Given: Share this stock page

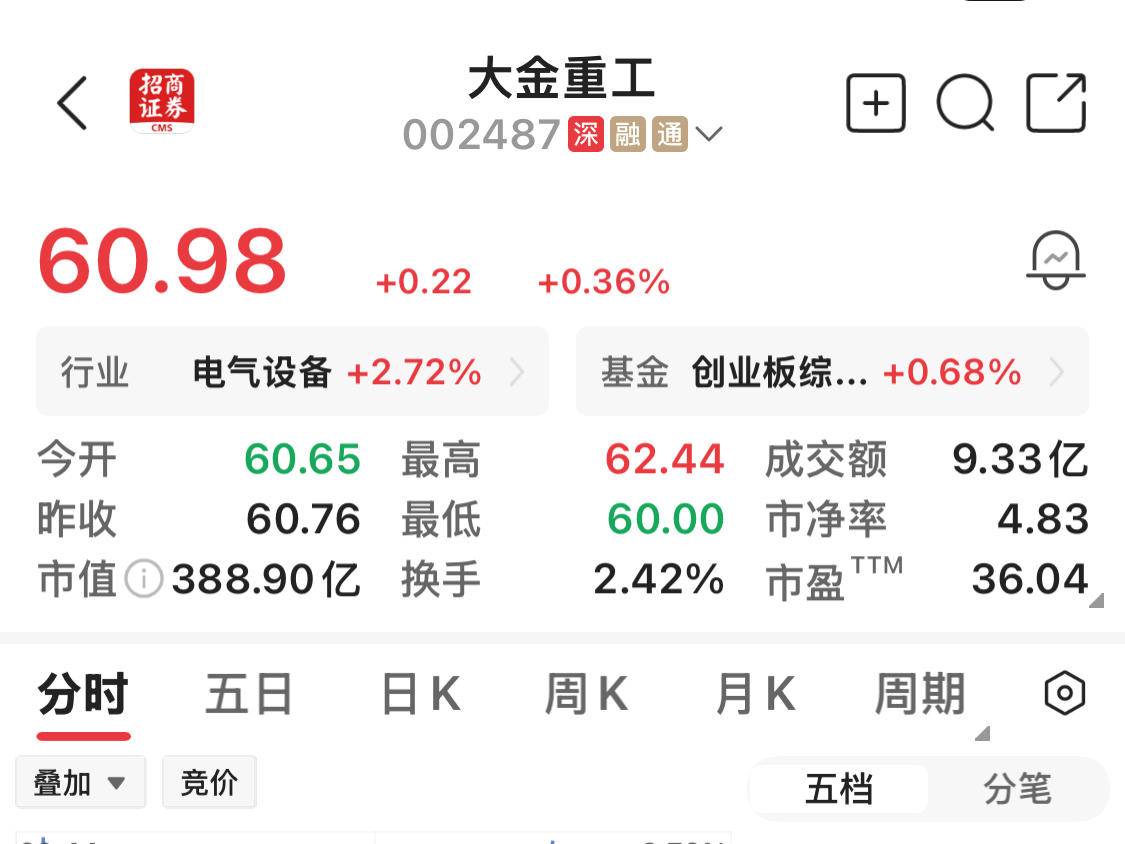Looking at the screenshot, I should [1056, 103].
